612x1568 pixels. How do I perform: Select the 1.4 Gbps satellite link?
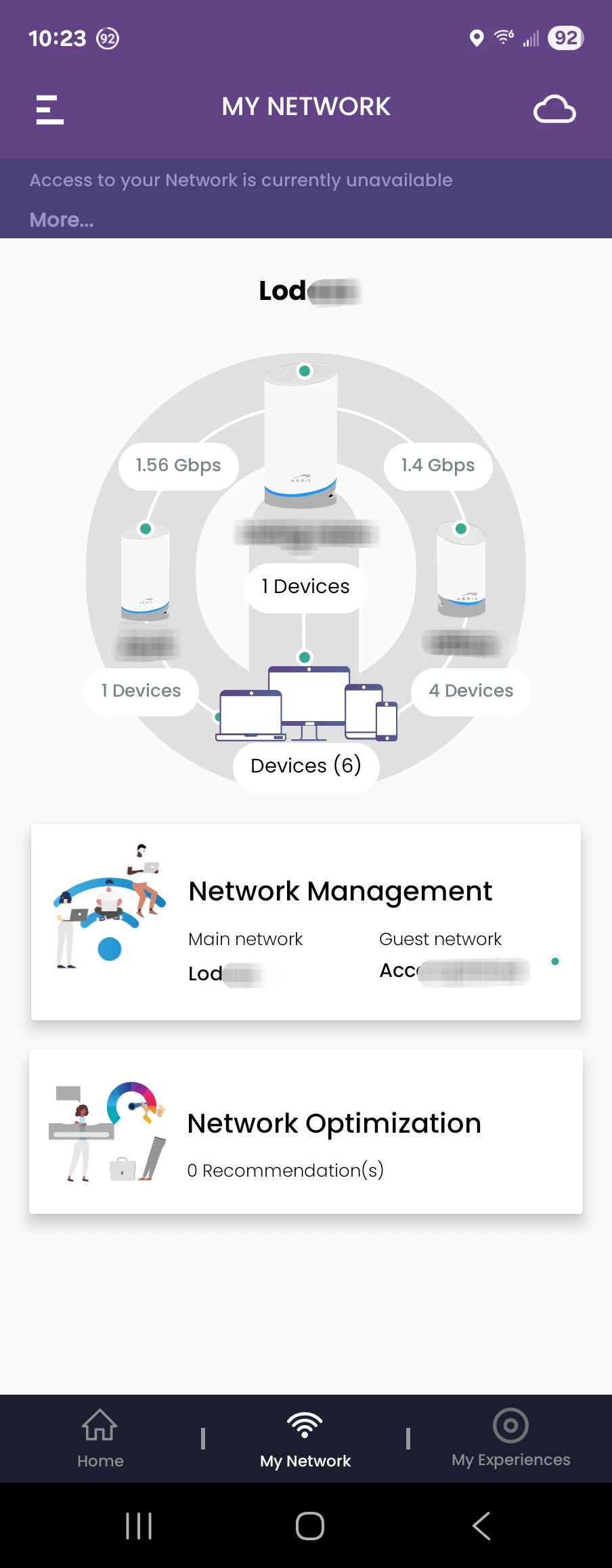point(438,466)
